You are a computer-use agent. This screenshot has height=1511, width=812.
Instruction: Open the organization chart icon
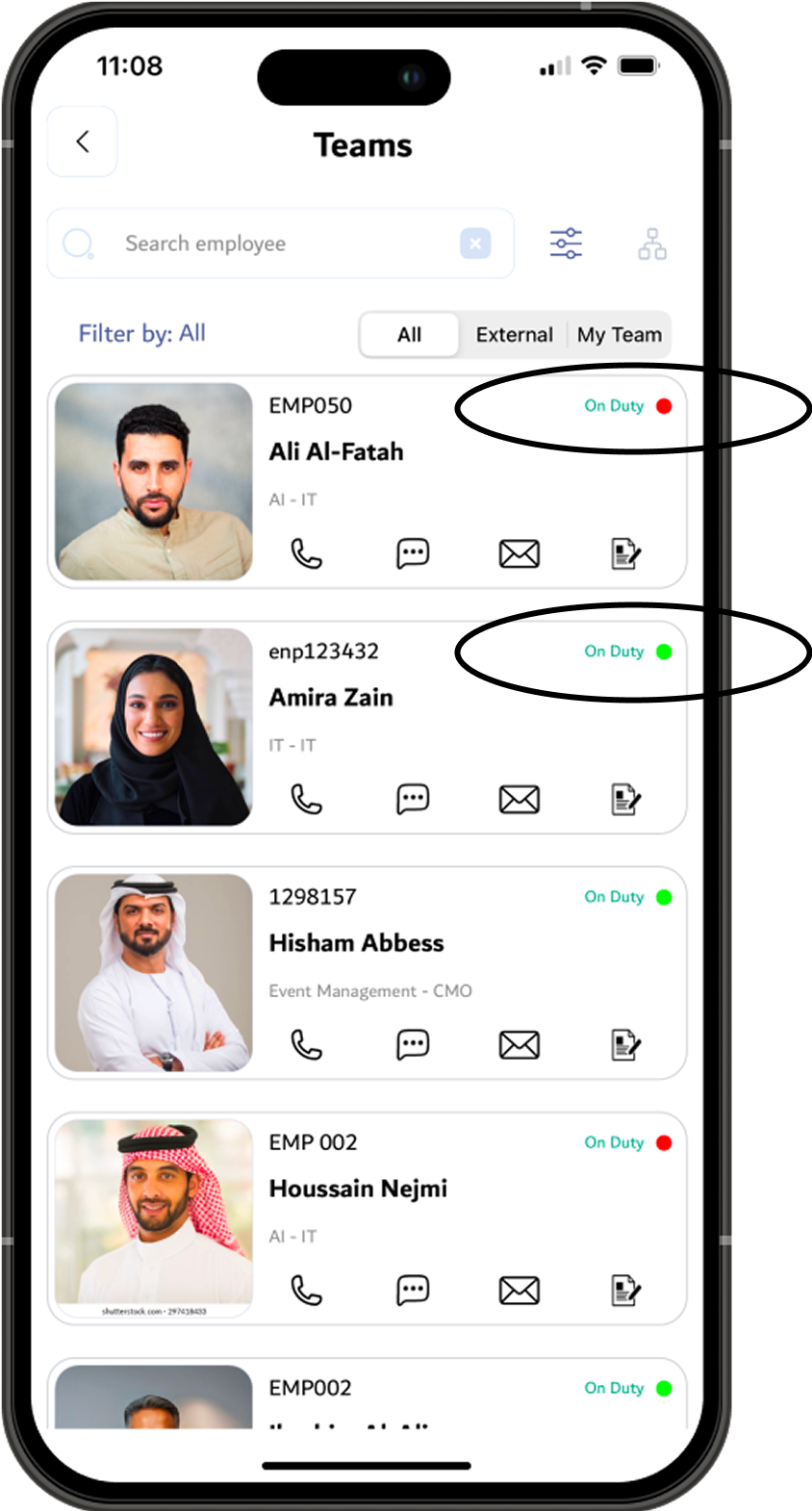pos(652,243)
